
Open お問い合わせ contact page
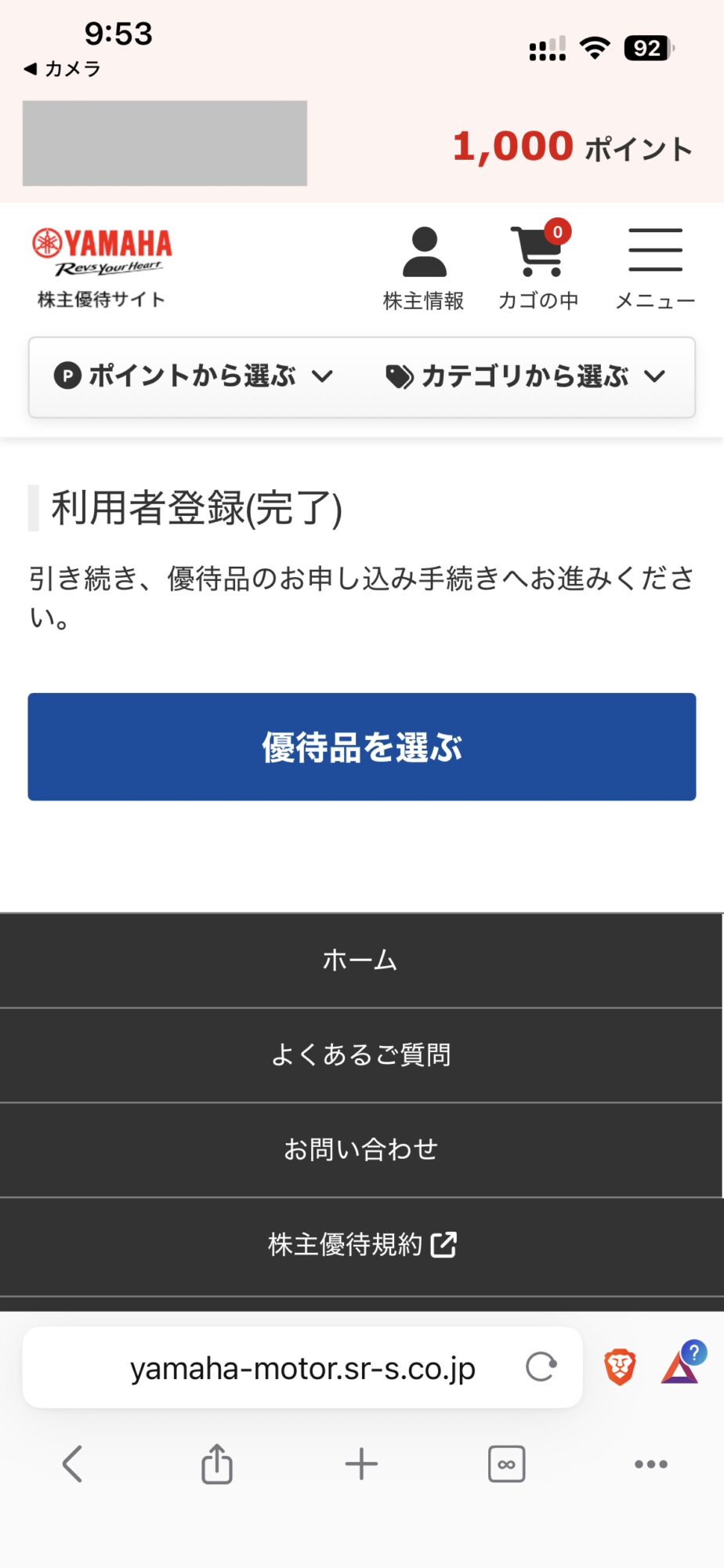tap(360, 1150)
